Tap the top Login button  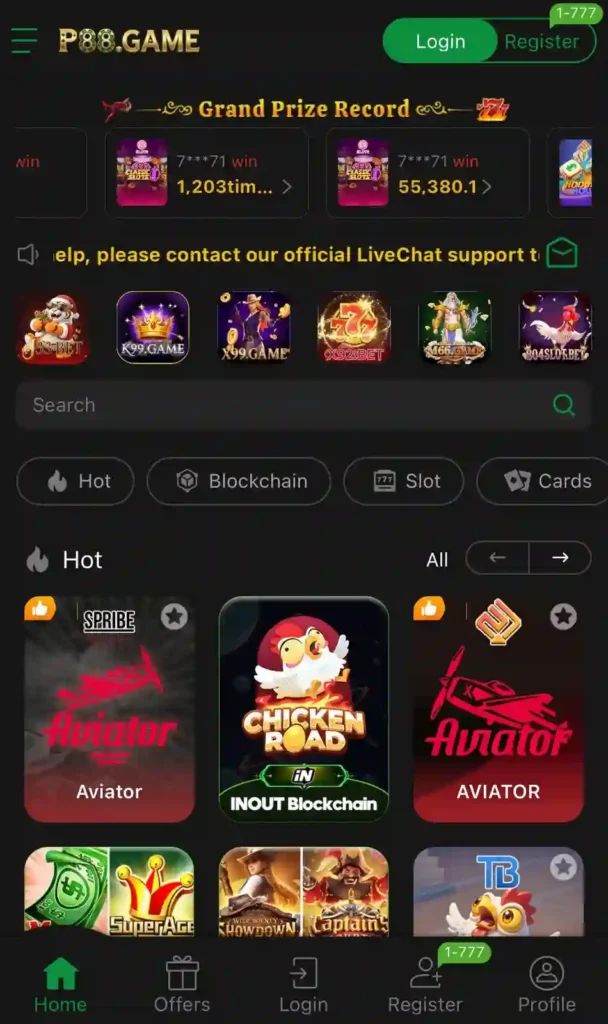(440, 41)
